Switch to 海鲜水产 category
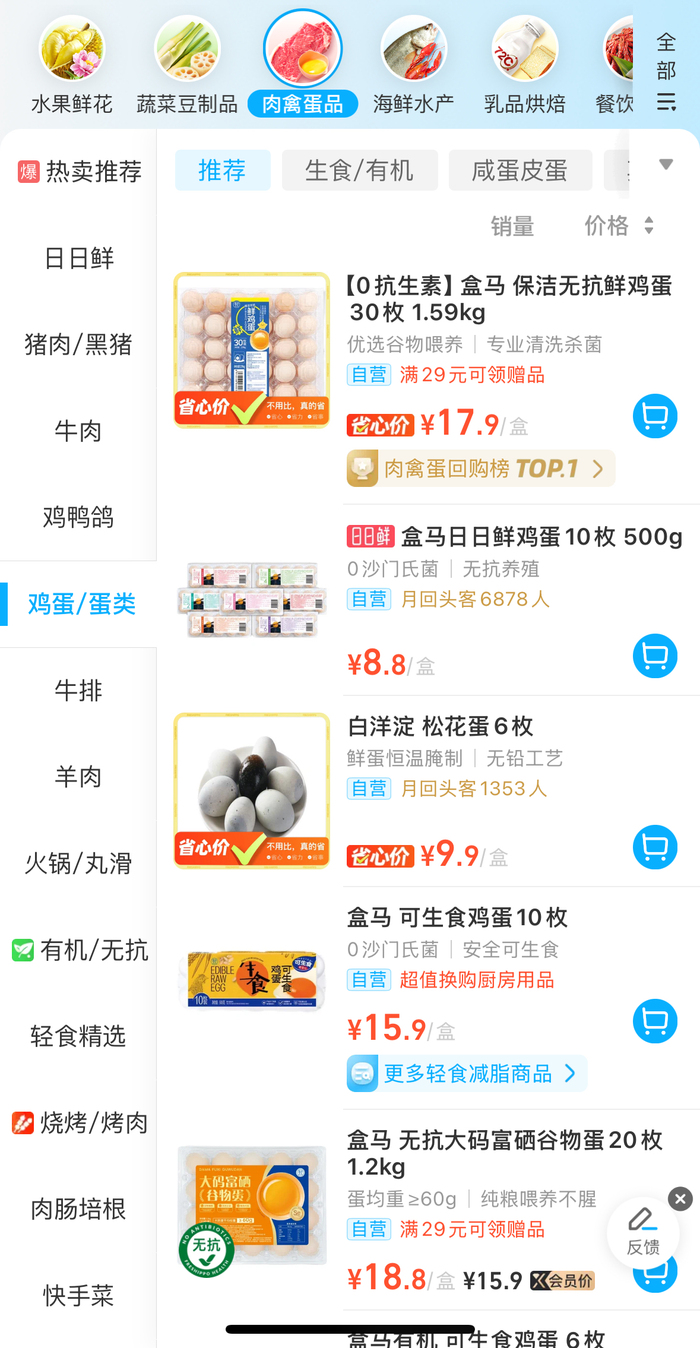This screenshot has height=1348, width=700. pyautogui.click(x=413, y=60)
